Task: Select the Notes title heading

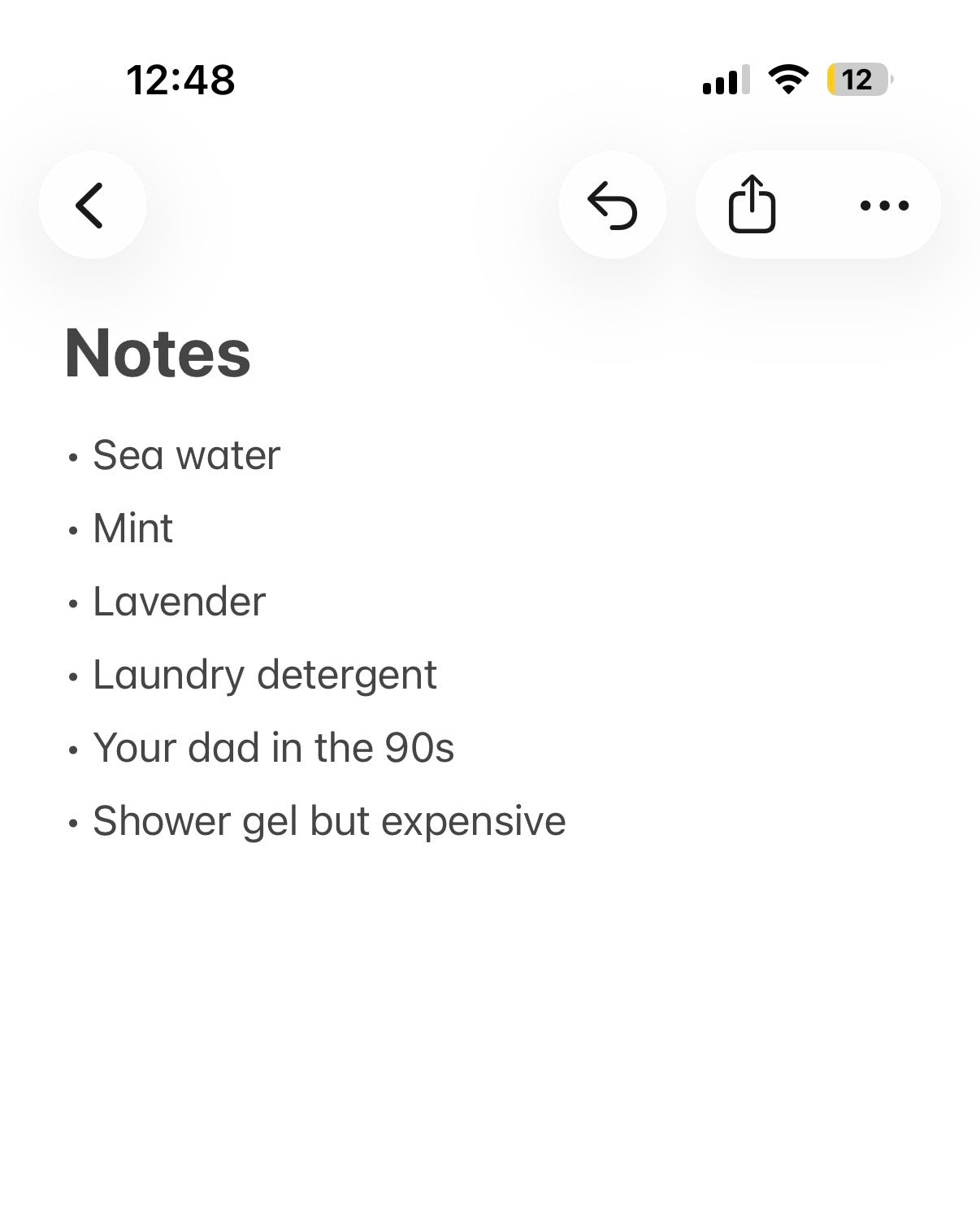Action: tap(158, 353)
